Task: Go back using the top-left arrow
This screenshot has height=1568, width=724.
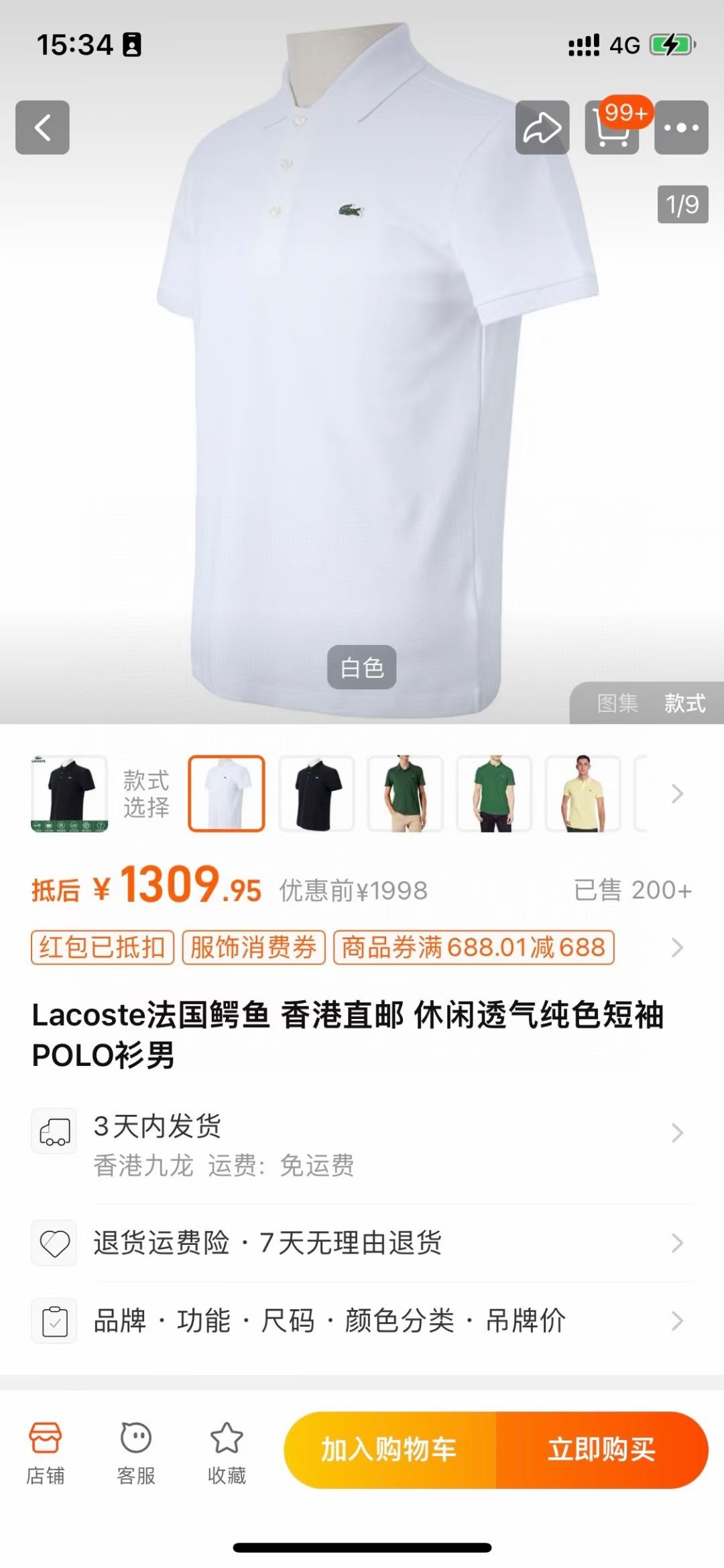Action: (42, 127)
